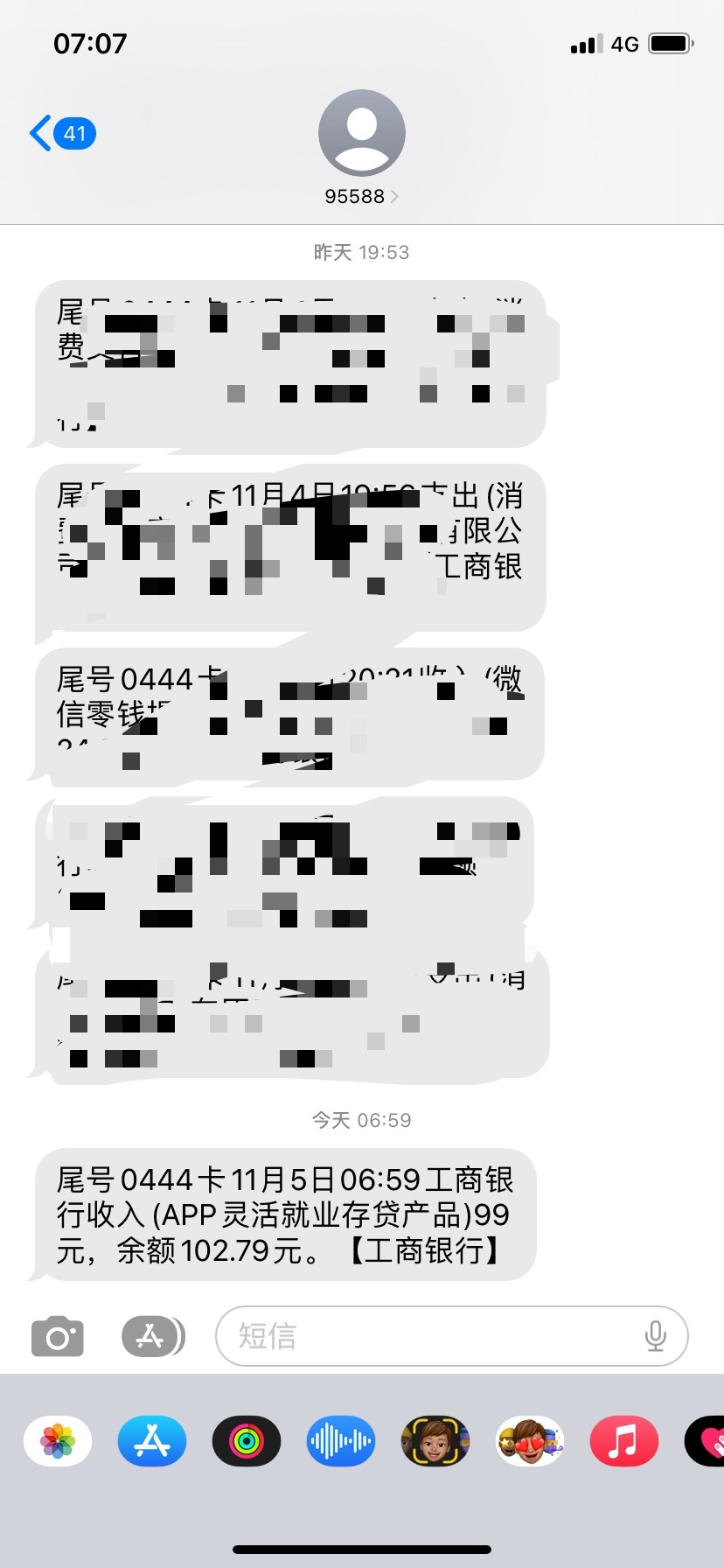Open the Fitness activity rings app

coord(247,1440)
